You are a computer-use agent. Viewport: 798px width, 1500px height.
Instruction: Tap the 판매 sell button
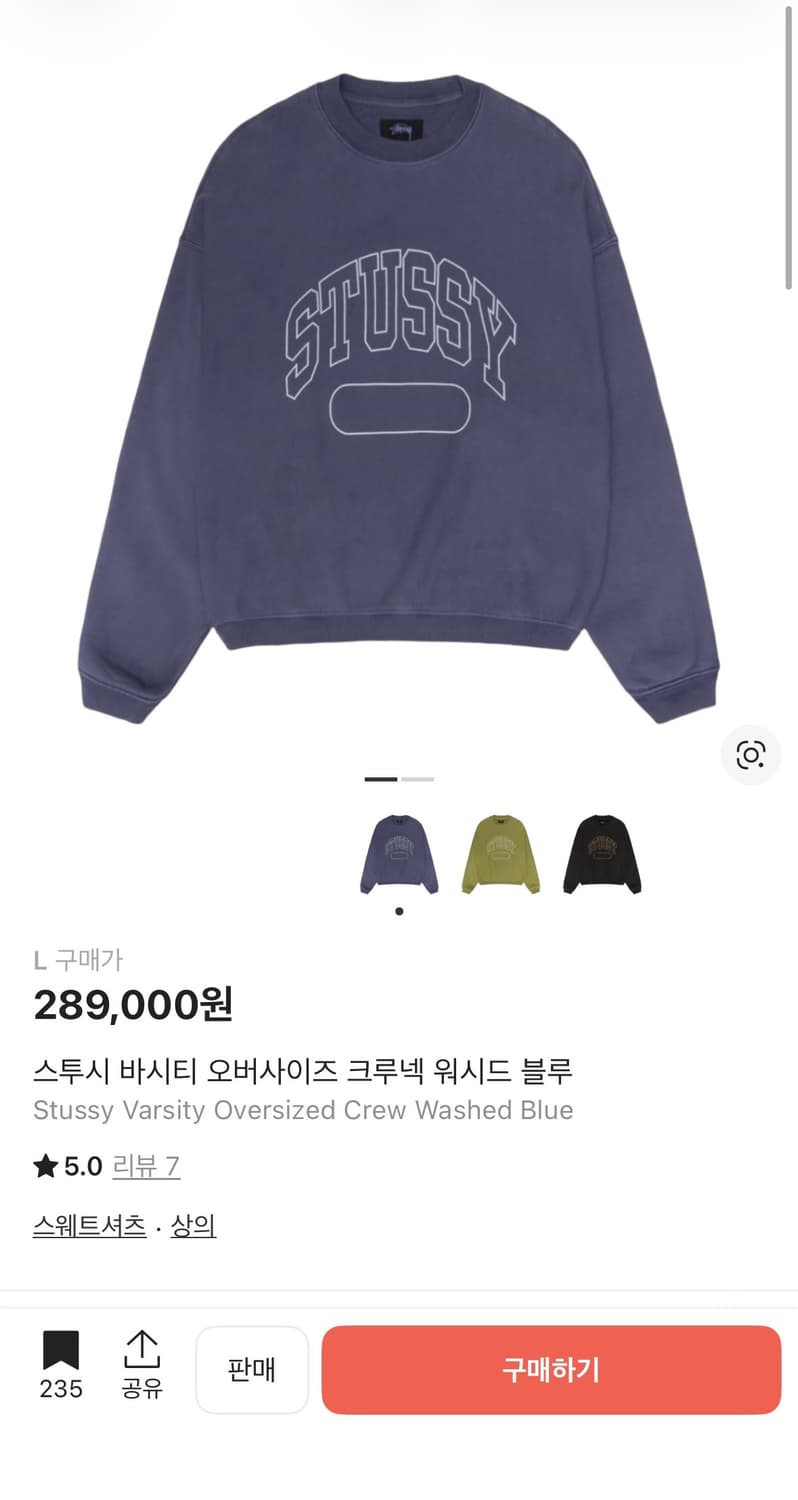[x=252, y=1370]
